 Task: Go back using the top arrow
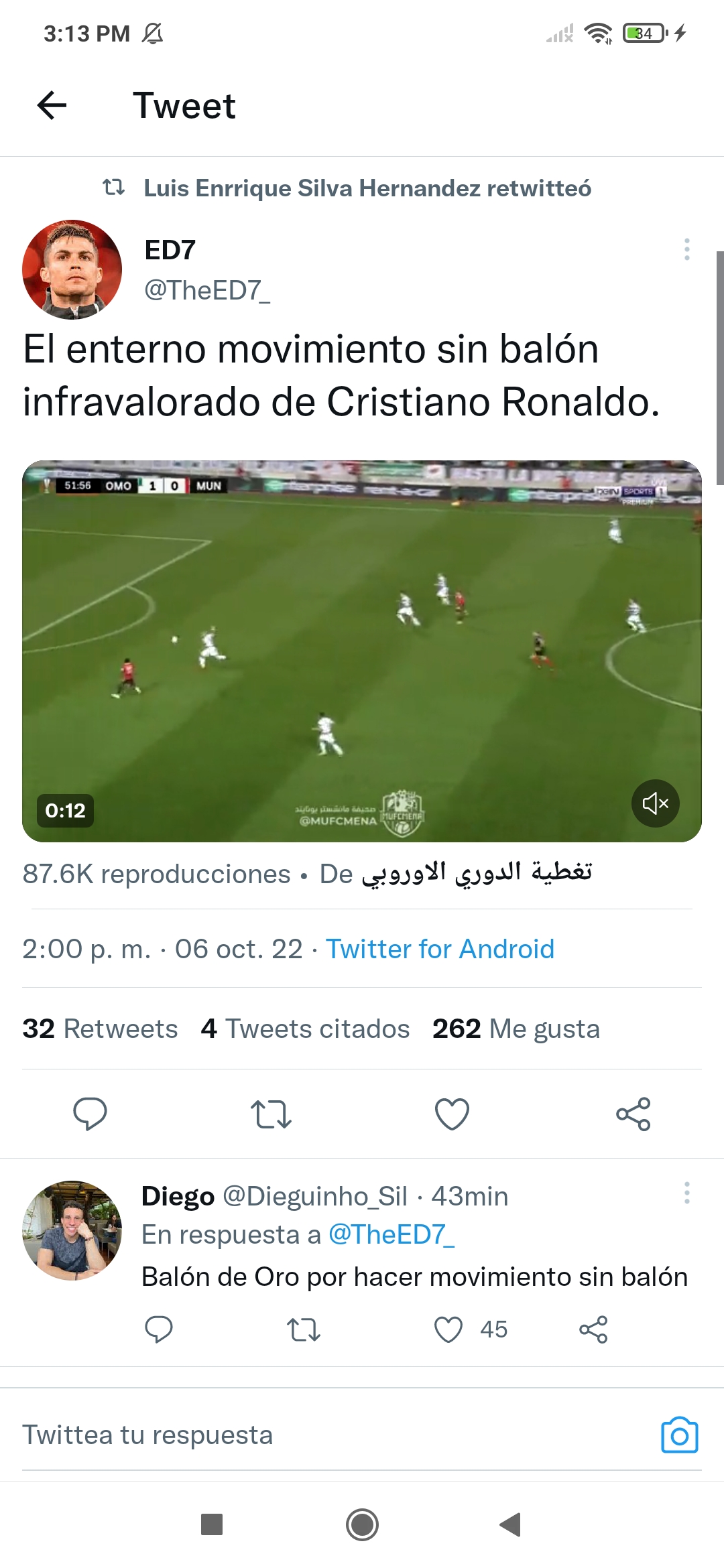point(52,105)
